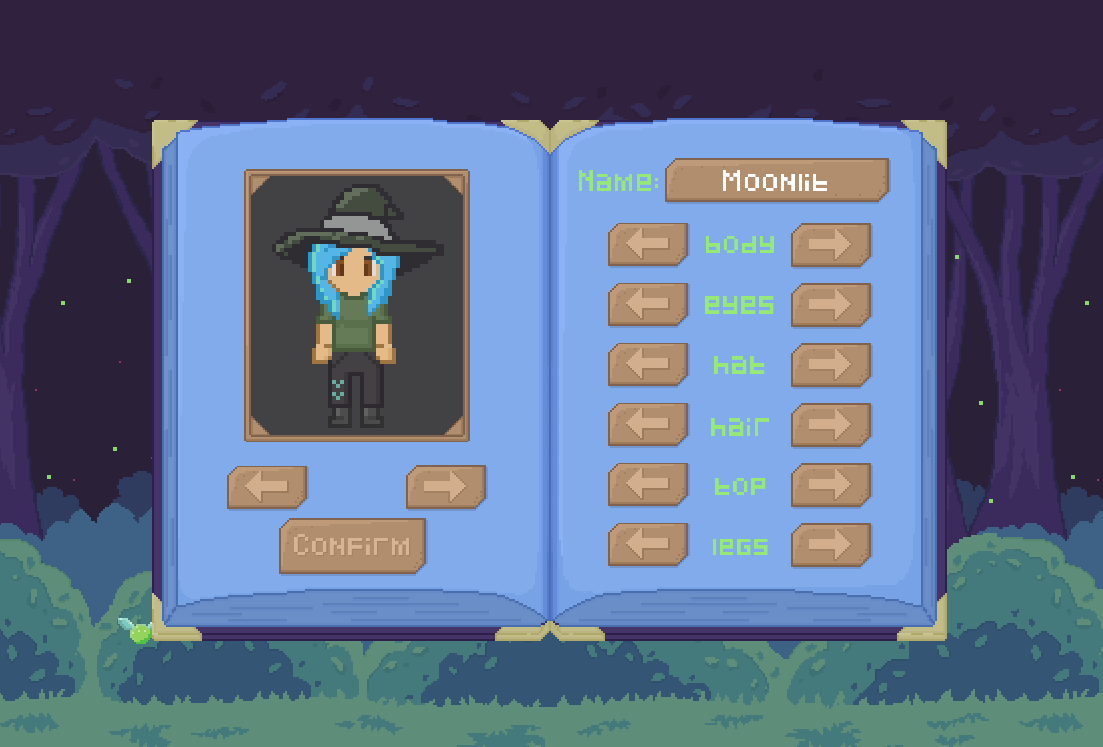This screenshot has width=1103, height=747.
Task: Select next body option
Action: 831,244
